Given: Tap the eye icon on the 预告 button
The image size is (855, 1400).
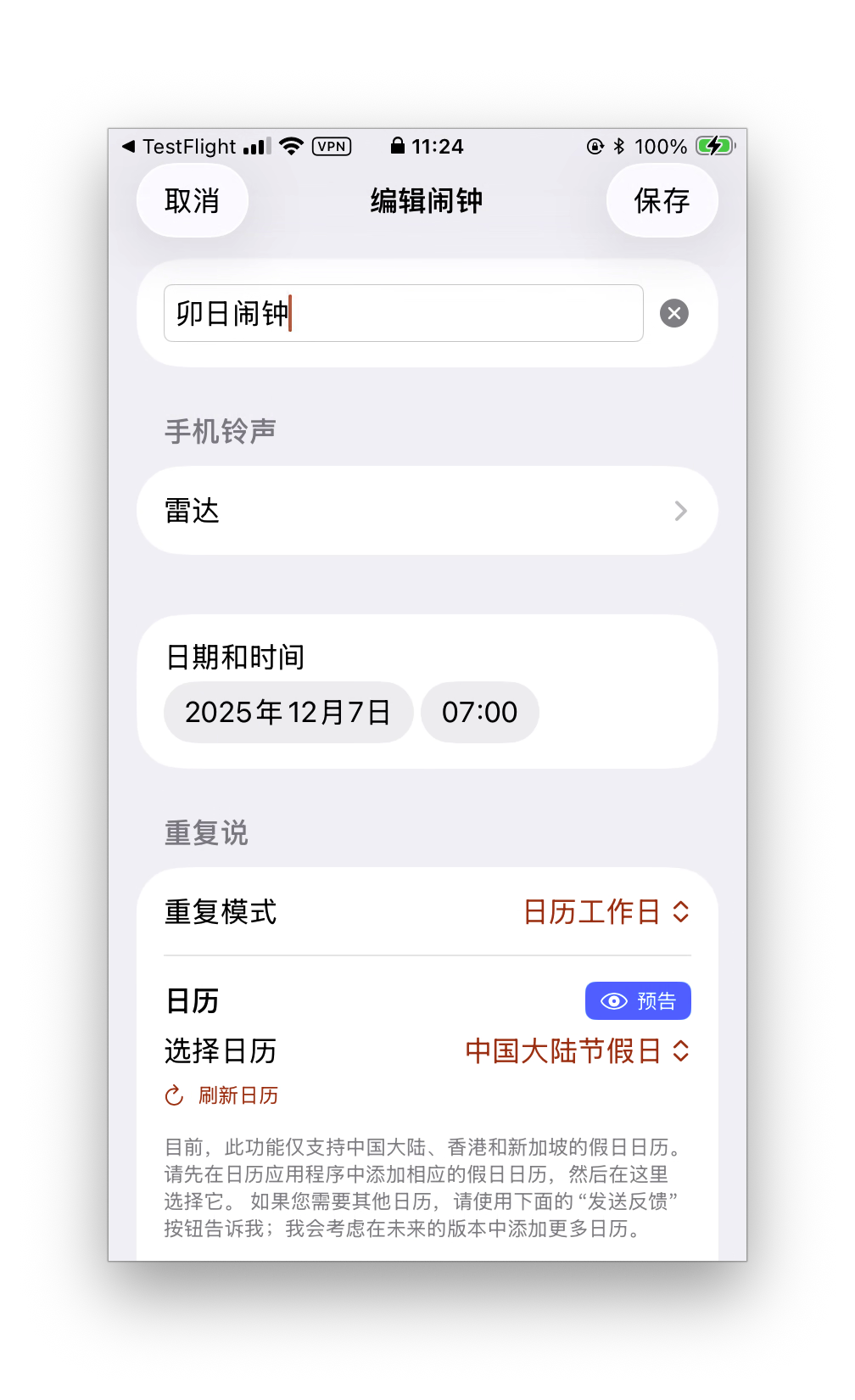Looking at the screenshot, I should click(613, 1000).
